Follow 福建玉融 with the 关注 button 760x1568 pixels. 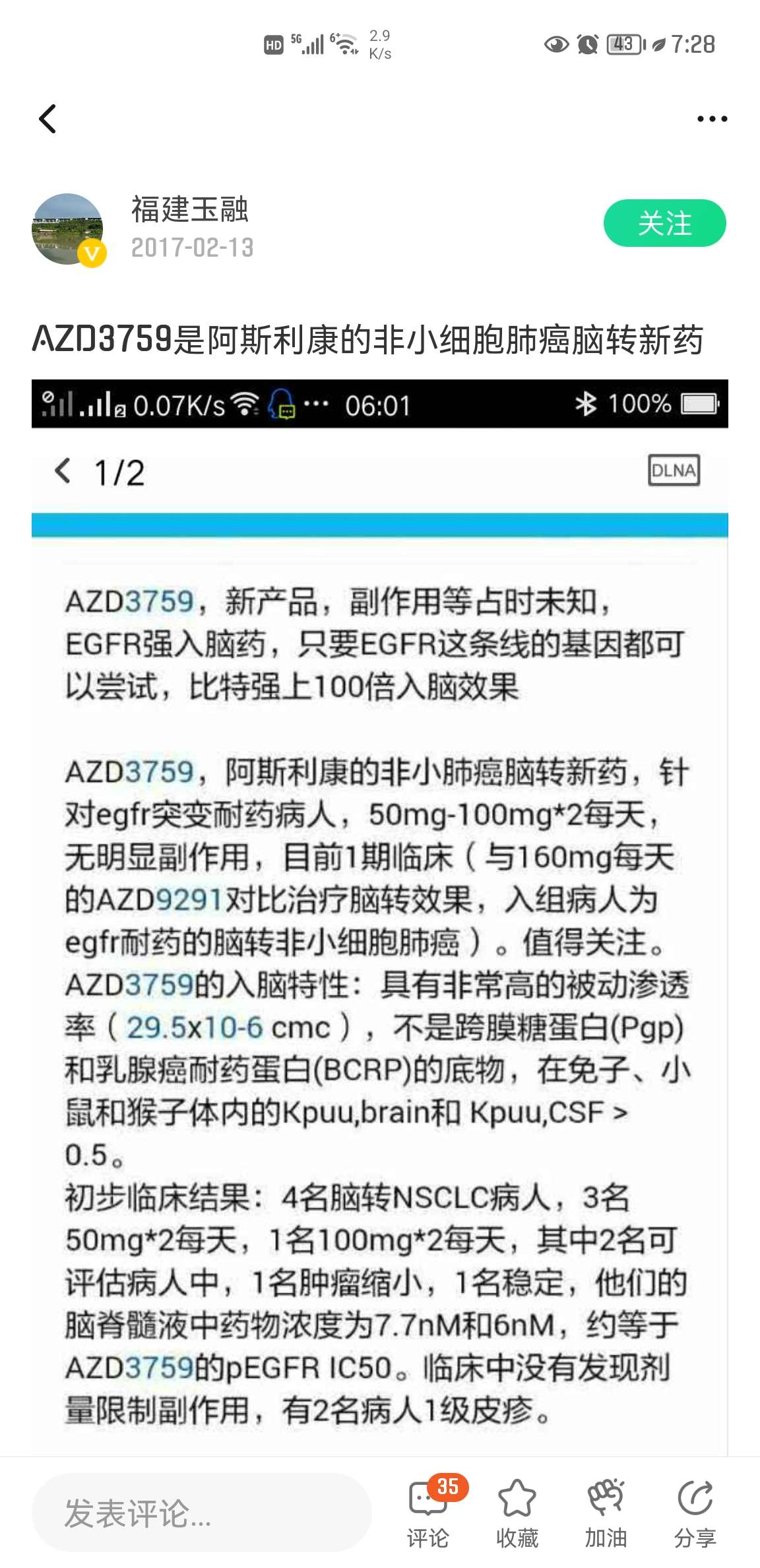pos(664,223)
